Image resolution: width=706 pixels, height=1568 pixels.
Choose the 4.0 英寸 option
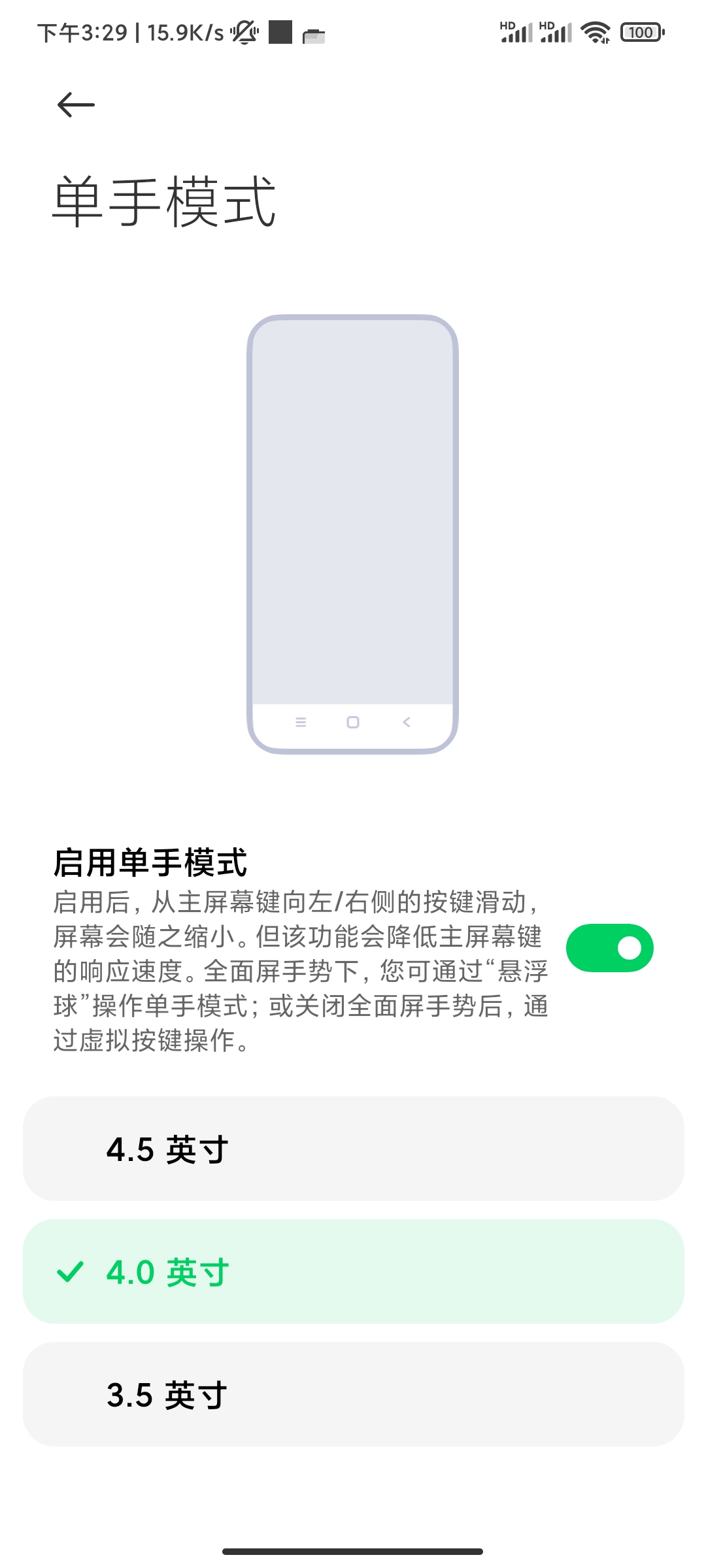(x=353, y=1271)
